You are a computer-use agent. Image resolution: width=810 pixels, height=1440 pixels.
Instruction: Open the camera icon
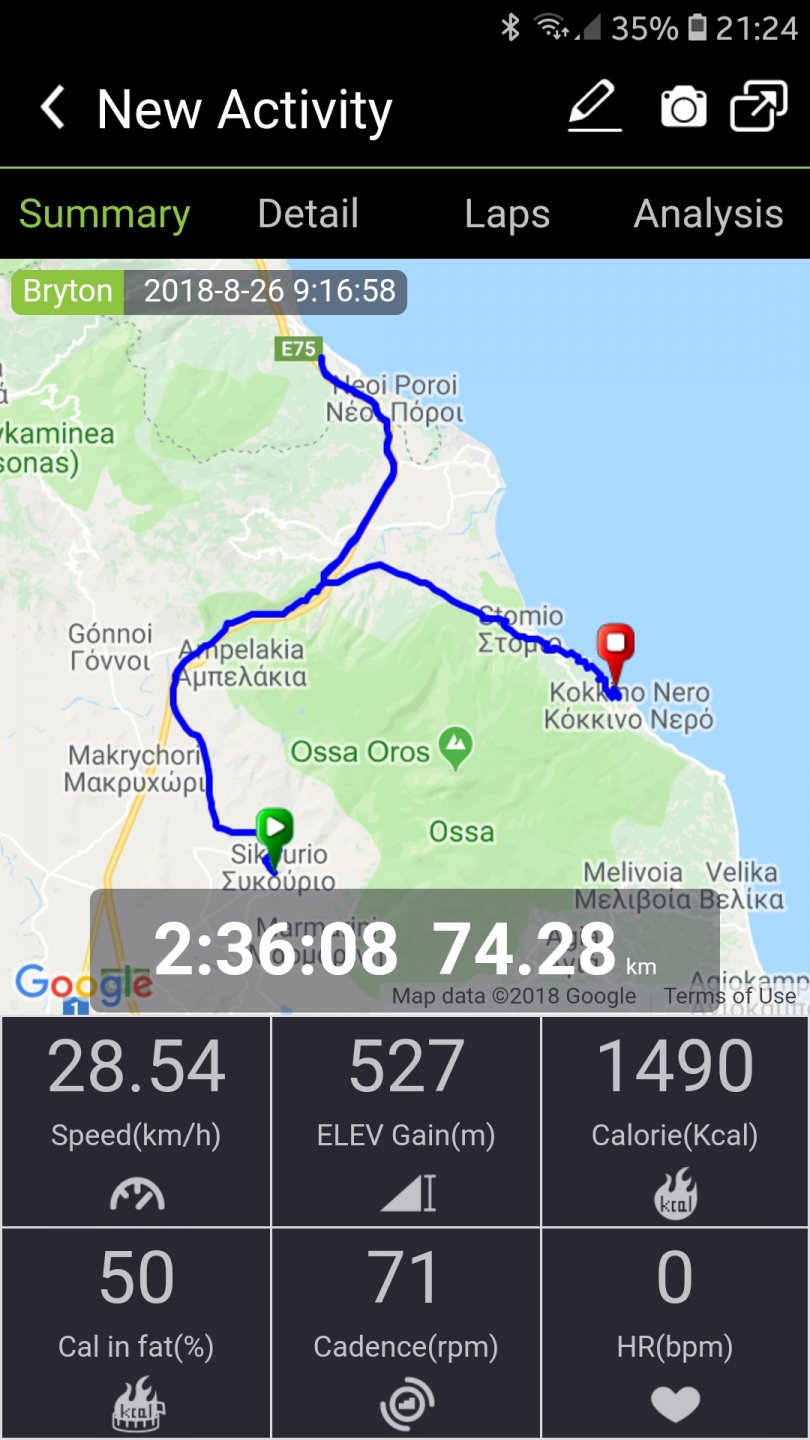pos(683,106)
